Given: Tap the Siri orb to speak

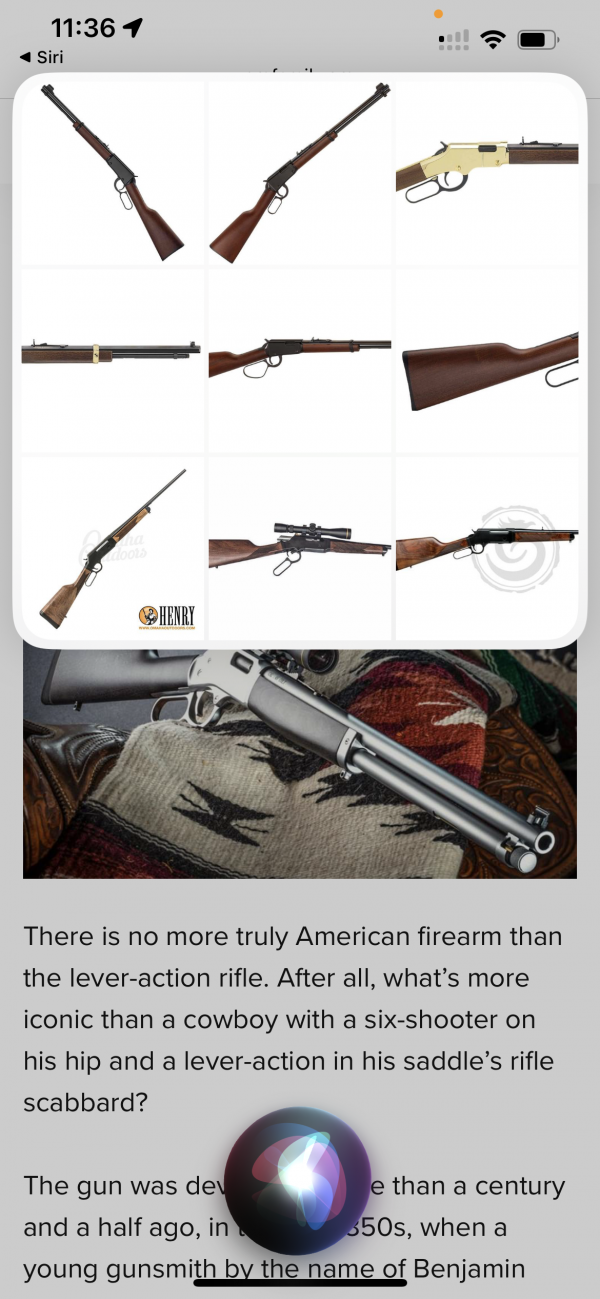Looking at the screenshot, I should click(298, 1180).
